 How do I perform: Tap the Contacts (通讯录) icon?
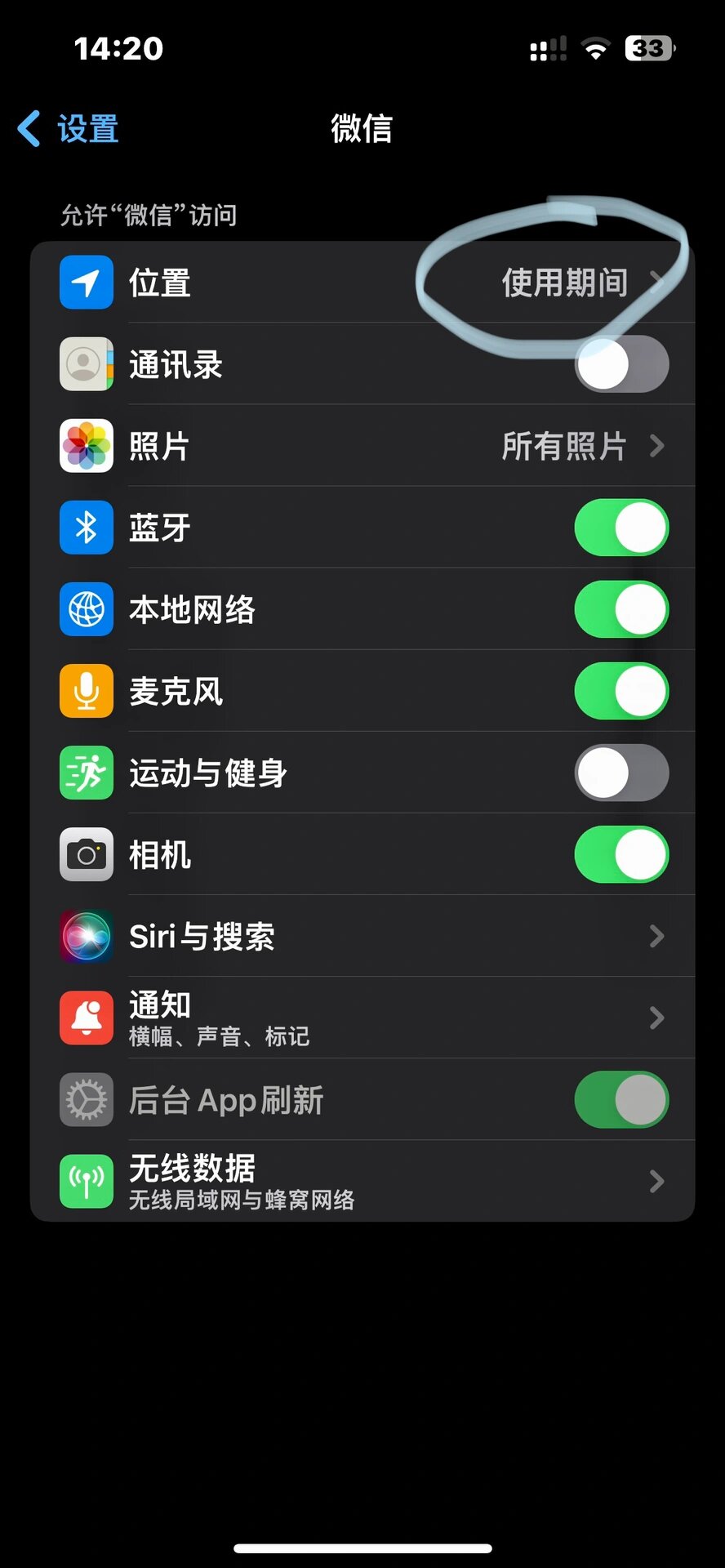pyautogui.click(x=86, y=364)
